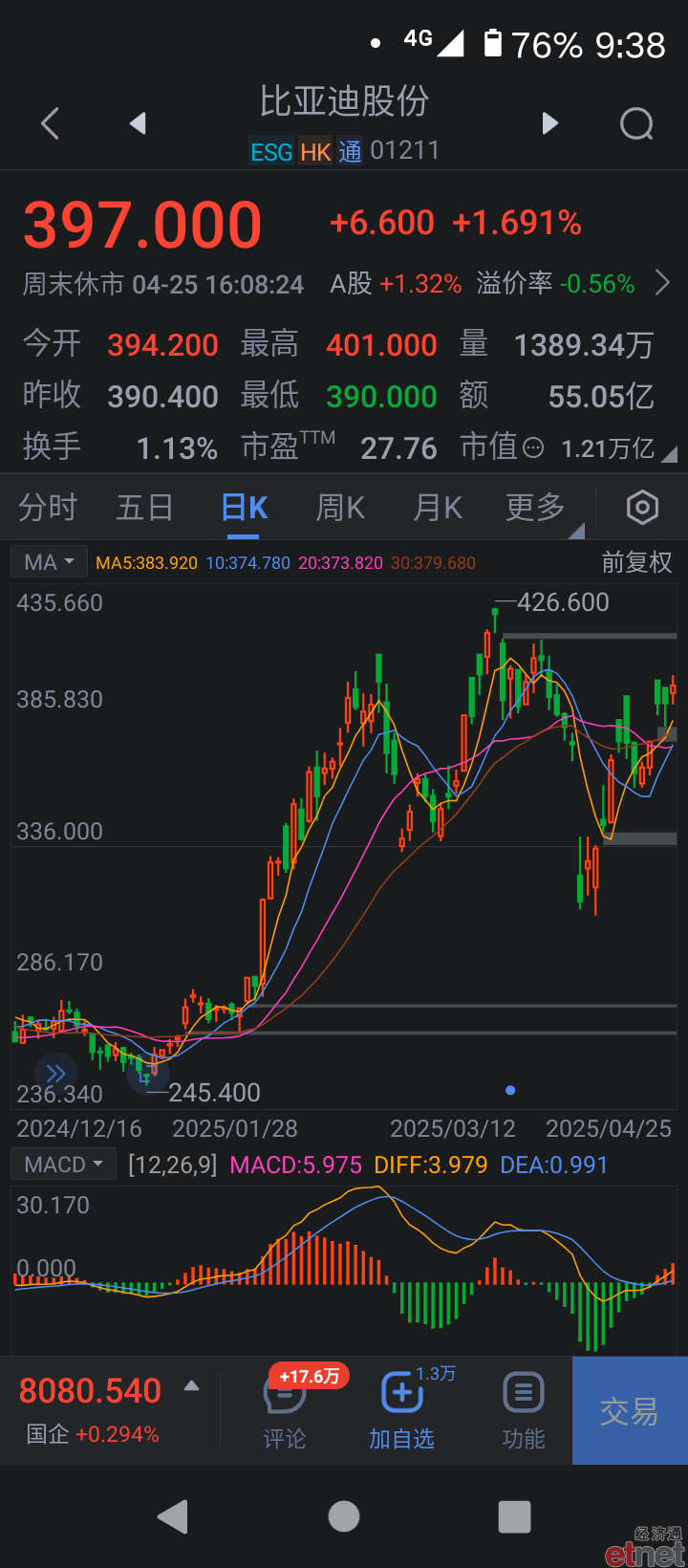
Task: Switch to 月K chart tab
Action: (439, 508)
